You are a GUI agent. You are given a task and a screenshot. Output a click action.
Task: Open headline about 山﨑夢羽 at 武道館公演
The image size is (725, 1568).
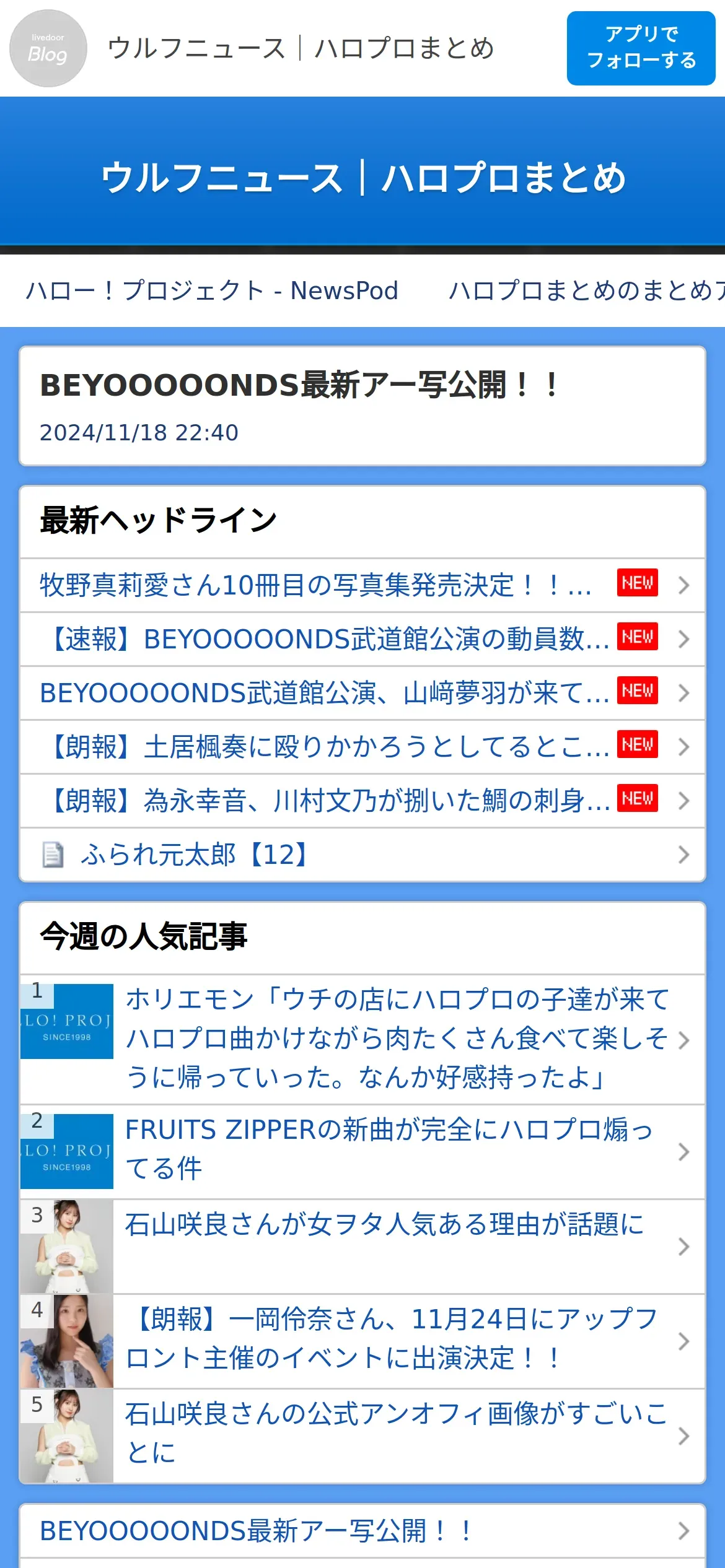click(x=362, y=693)
